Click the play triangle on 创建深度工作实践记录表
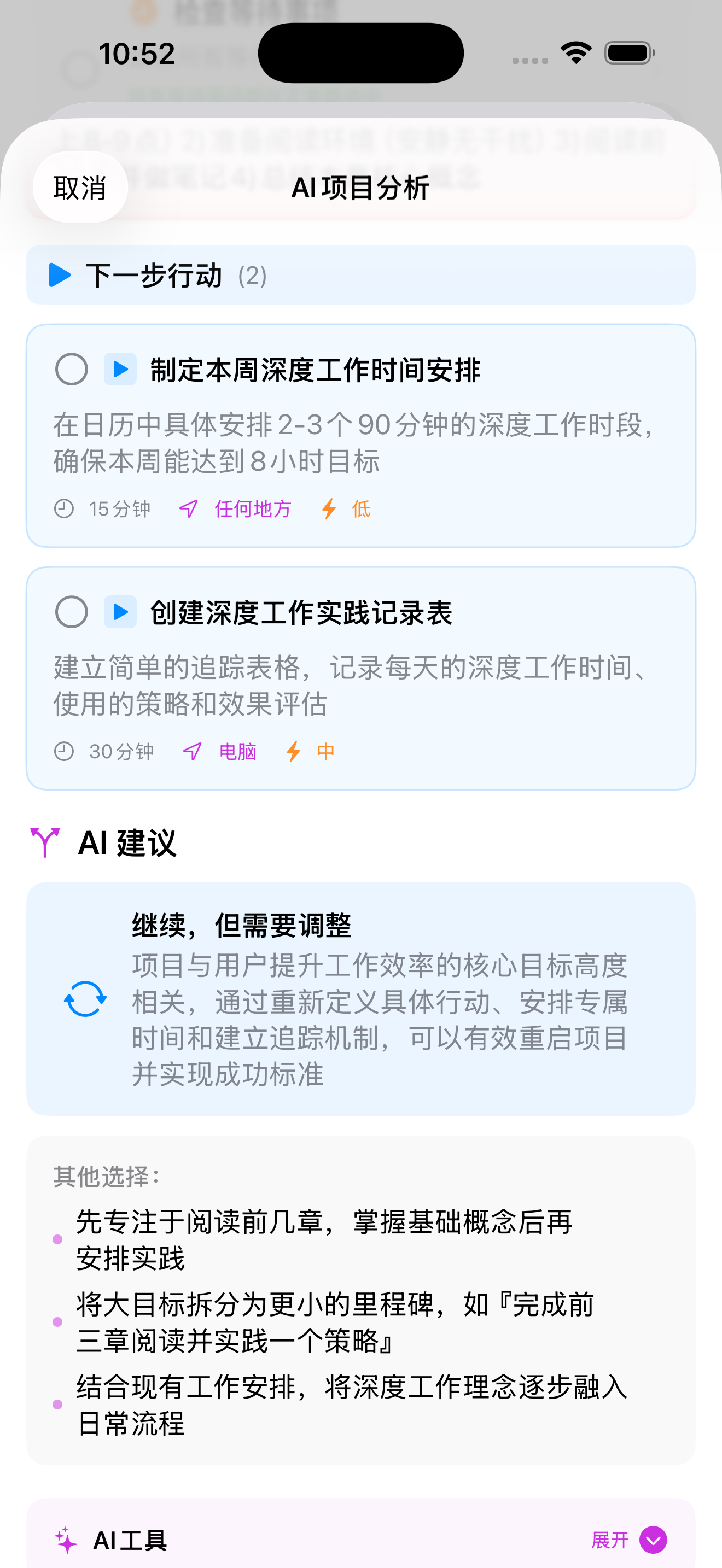Viewport: 722px width, 1568px height. pos(120,612)
